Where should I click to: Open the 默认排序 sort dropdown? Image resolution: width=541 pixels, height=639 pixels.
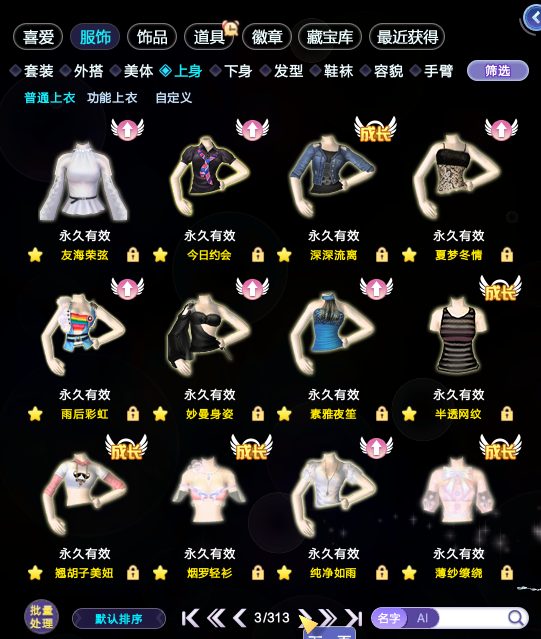click(119, 619)
